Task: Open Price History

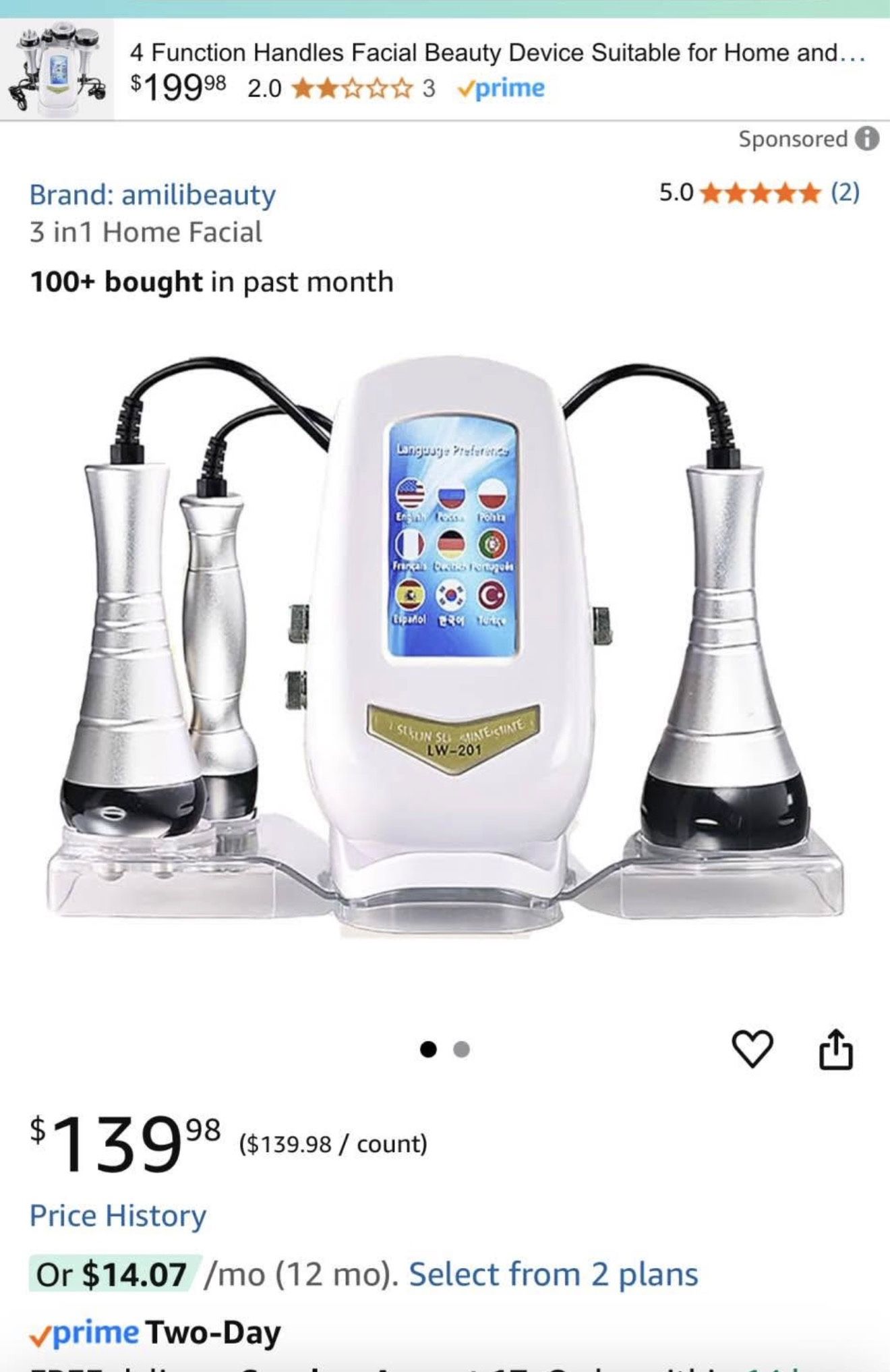Action: [117, 1216]
